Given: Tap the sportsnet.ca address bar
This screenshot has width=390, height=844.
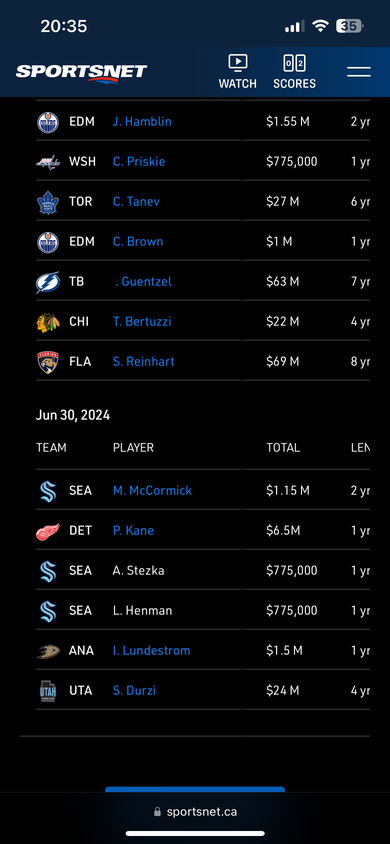Looking at the screenshot, I should (x=195, y=812).
